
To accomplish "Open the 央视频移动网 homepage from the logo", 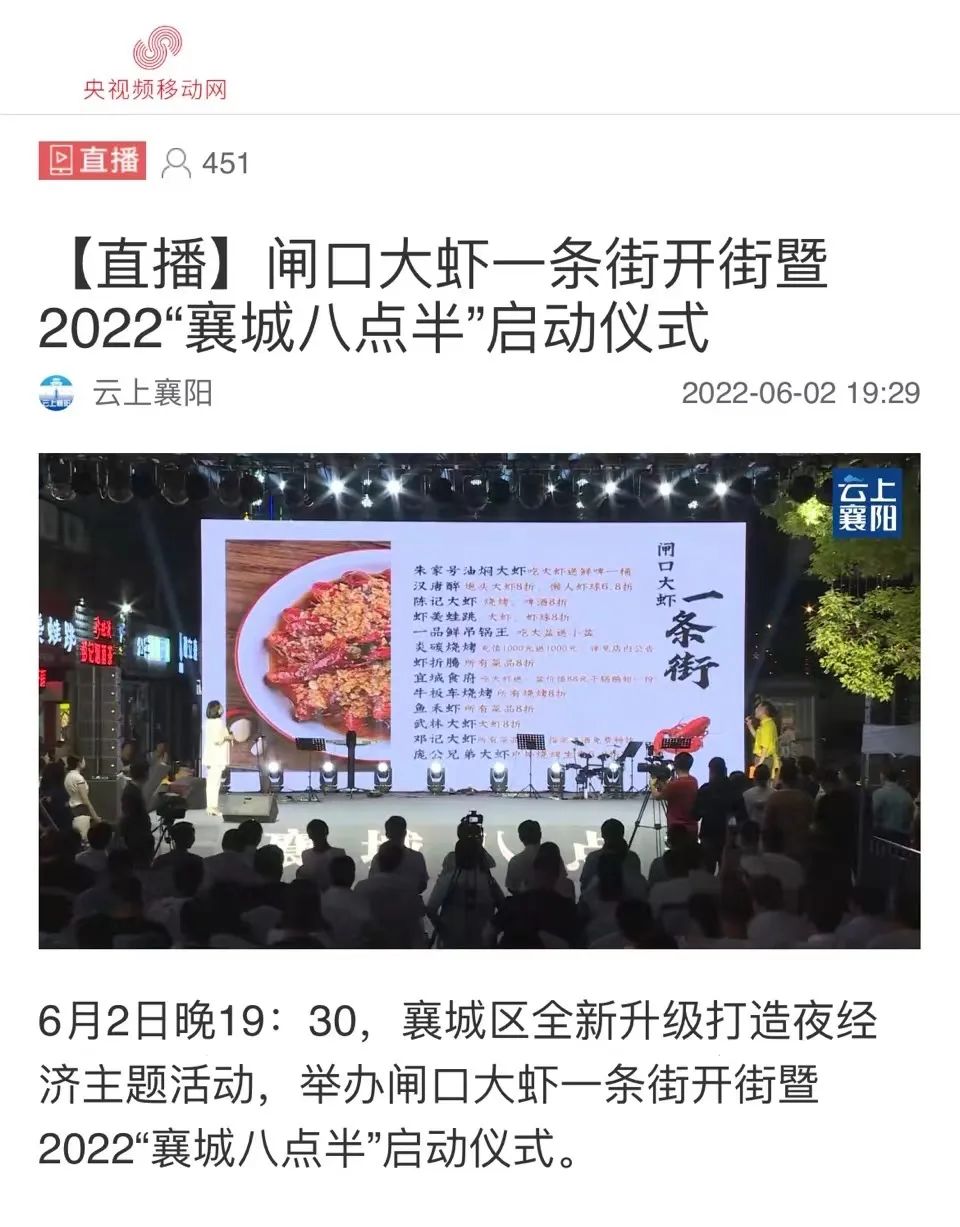I will point(156,64).
